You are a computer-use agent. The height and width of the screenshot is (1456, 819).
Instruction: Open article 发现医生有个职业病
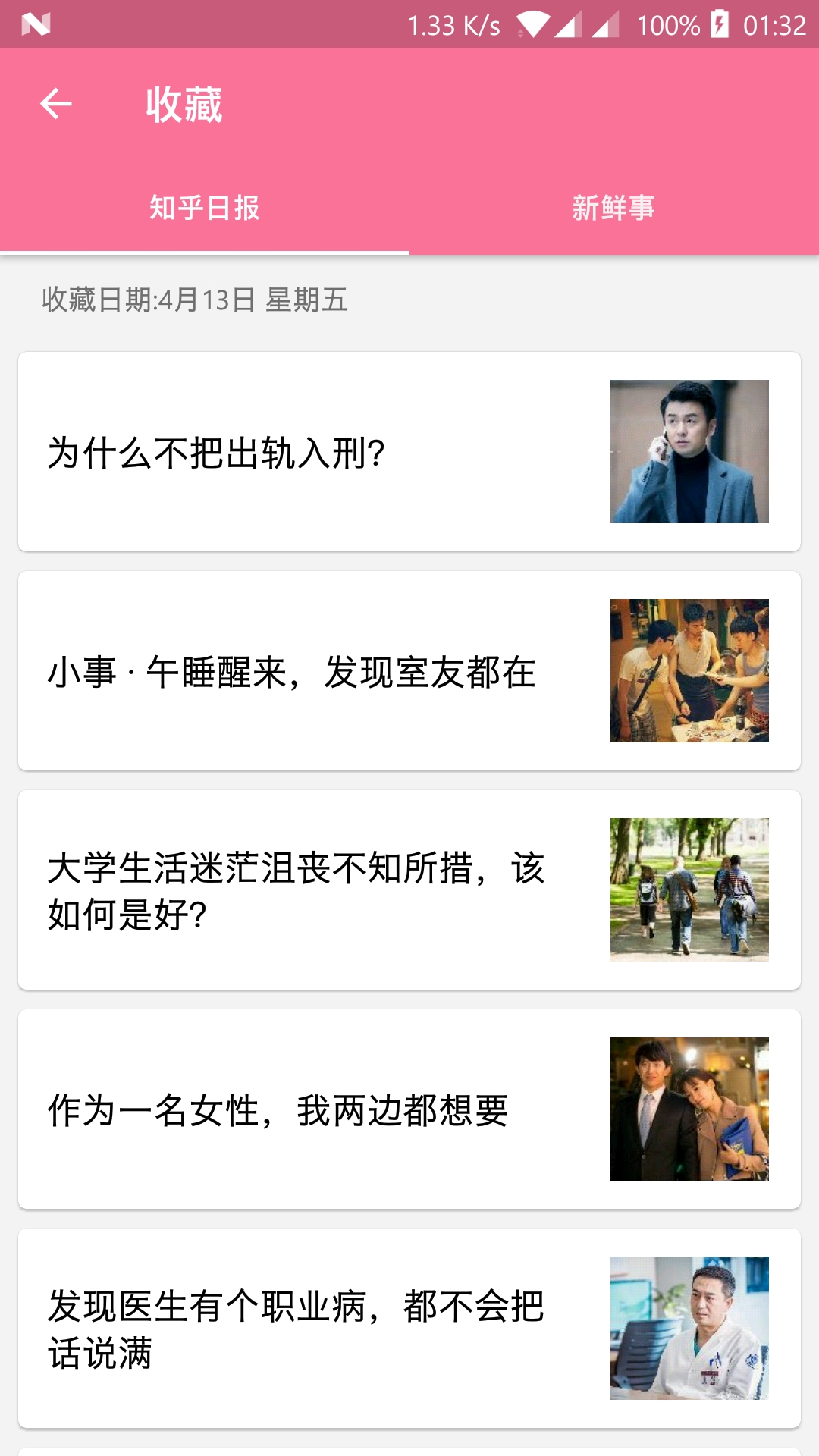(409, 1329)
